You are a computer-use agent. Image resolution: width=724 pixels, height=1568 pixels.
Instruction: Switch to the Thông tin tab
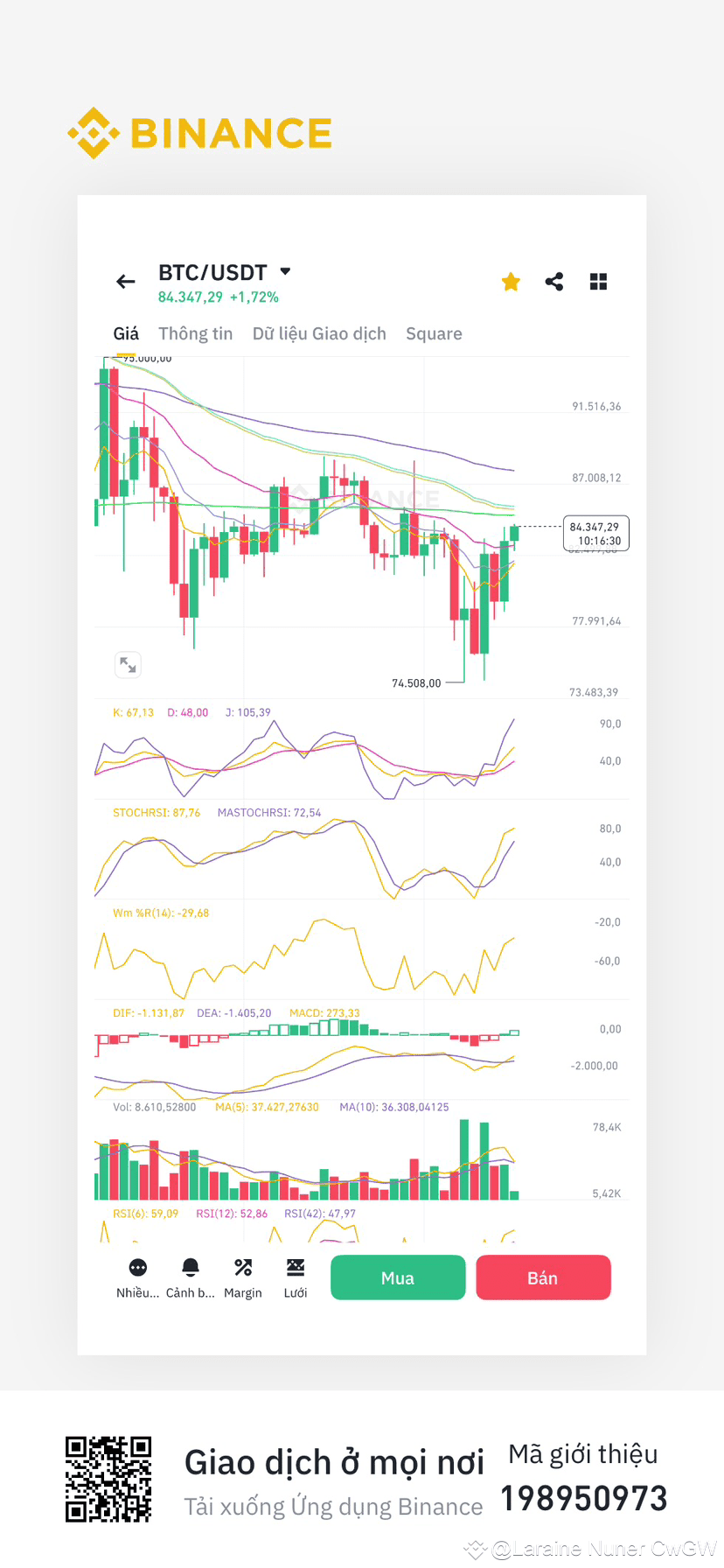[x=195, y=333]
